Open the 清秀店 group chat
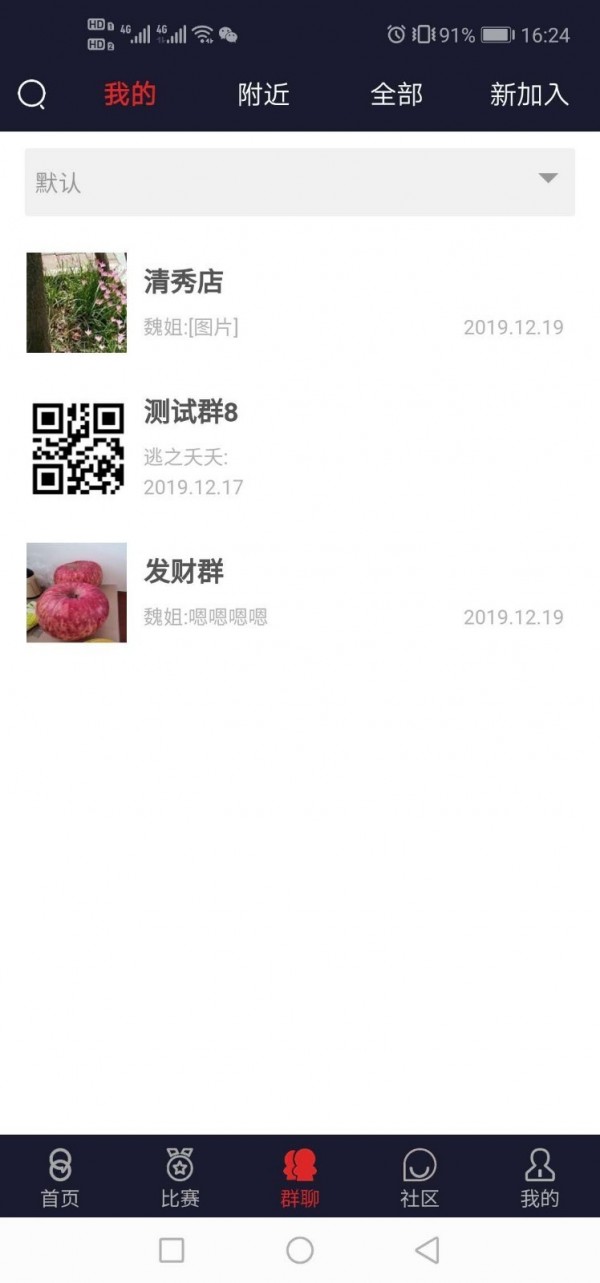The height and width of the screenshot is (1283, 600). (300, 302)
